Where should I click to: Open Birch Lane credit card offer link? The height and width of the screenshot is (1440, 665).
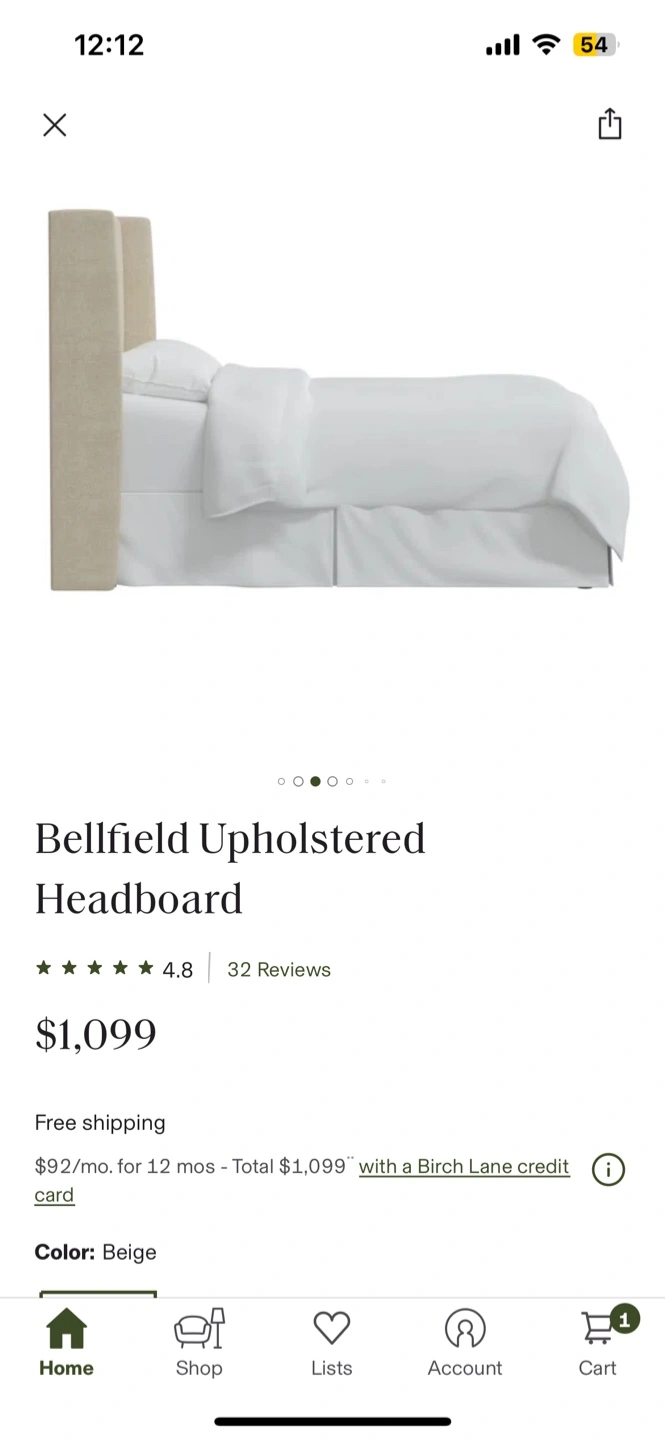302,1180
